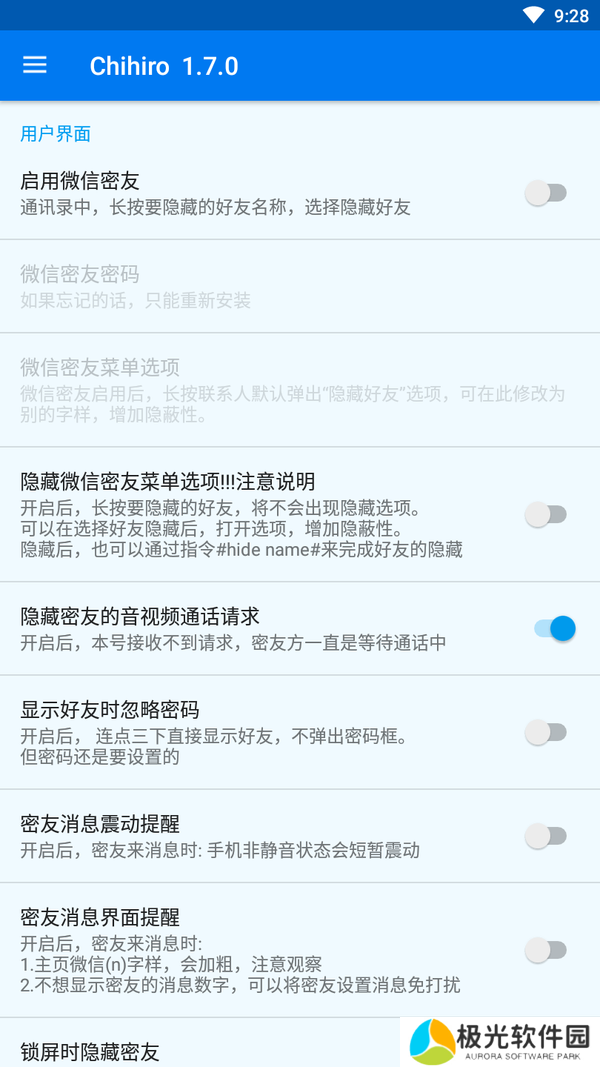Image resolution: width=600 pixels, height=1067 pixels.
Task: Enable 显示好友时忽略密码 switch
Action: pos(546,732)
